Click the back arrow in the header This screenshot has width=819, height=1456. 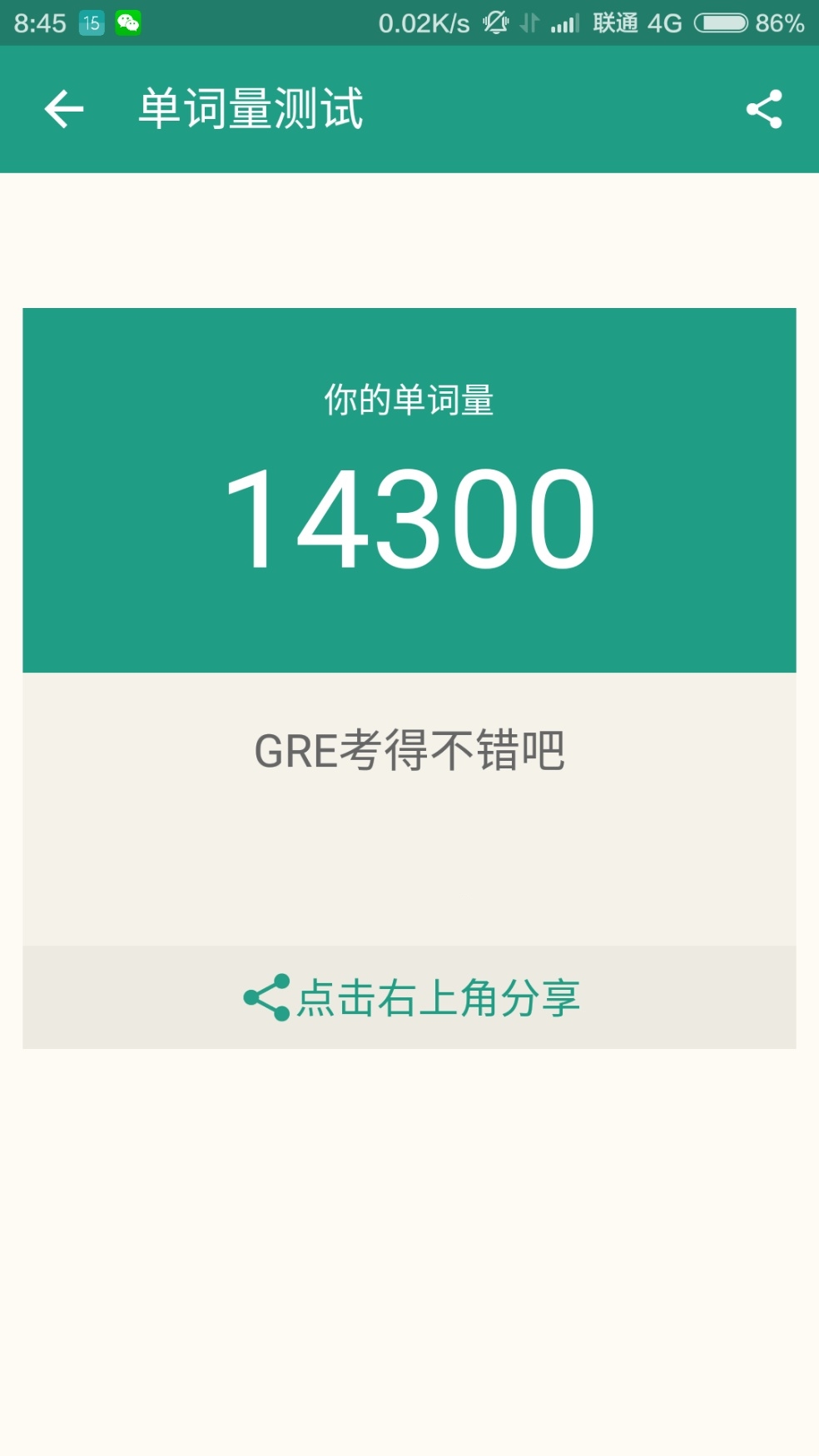click(62, 109)
